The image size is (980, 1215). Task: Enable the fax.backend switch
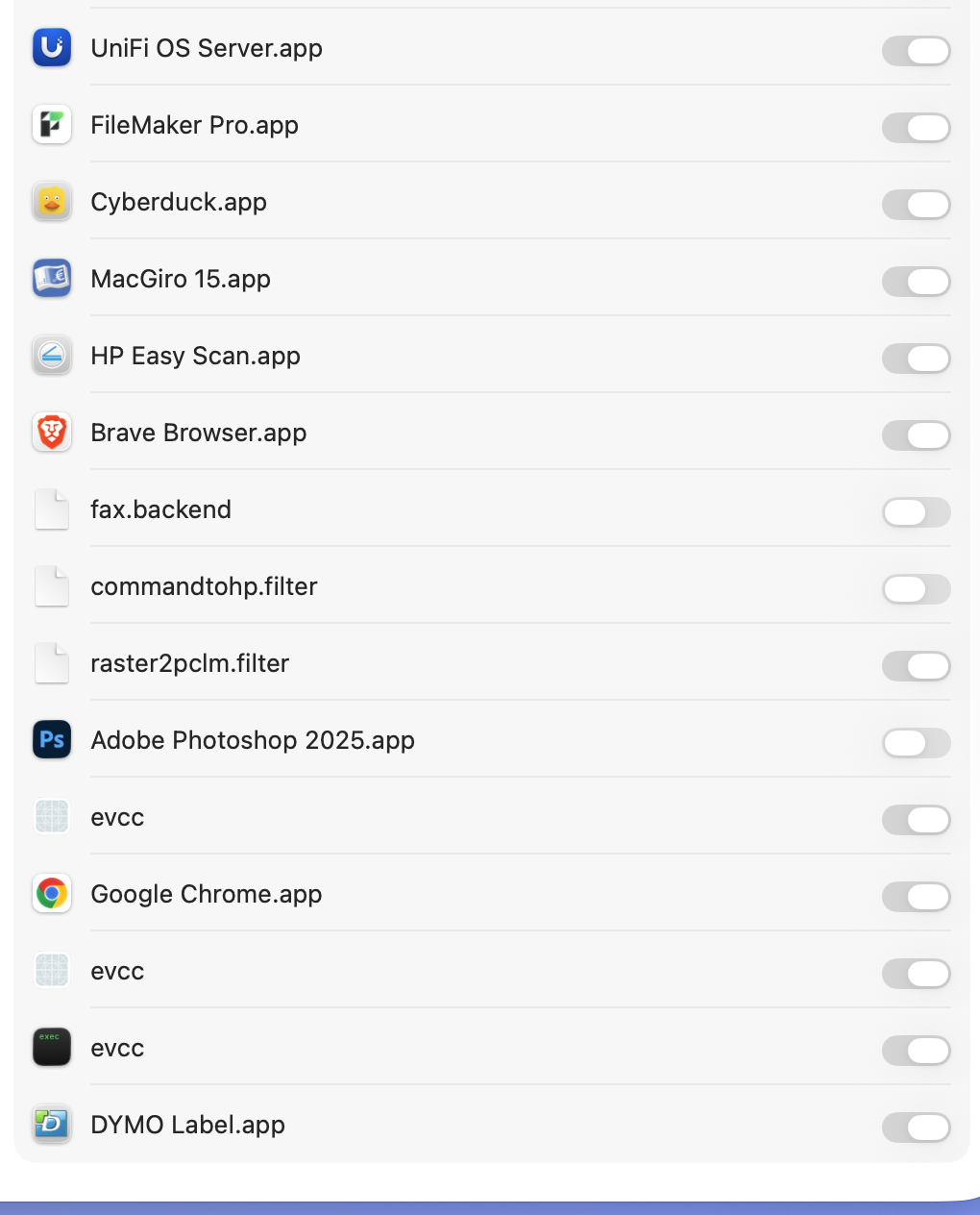coord(916,512)
